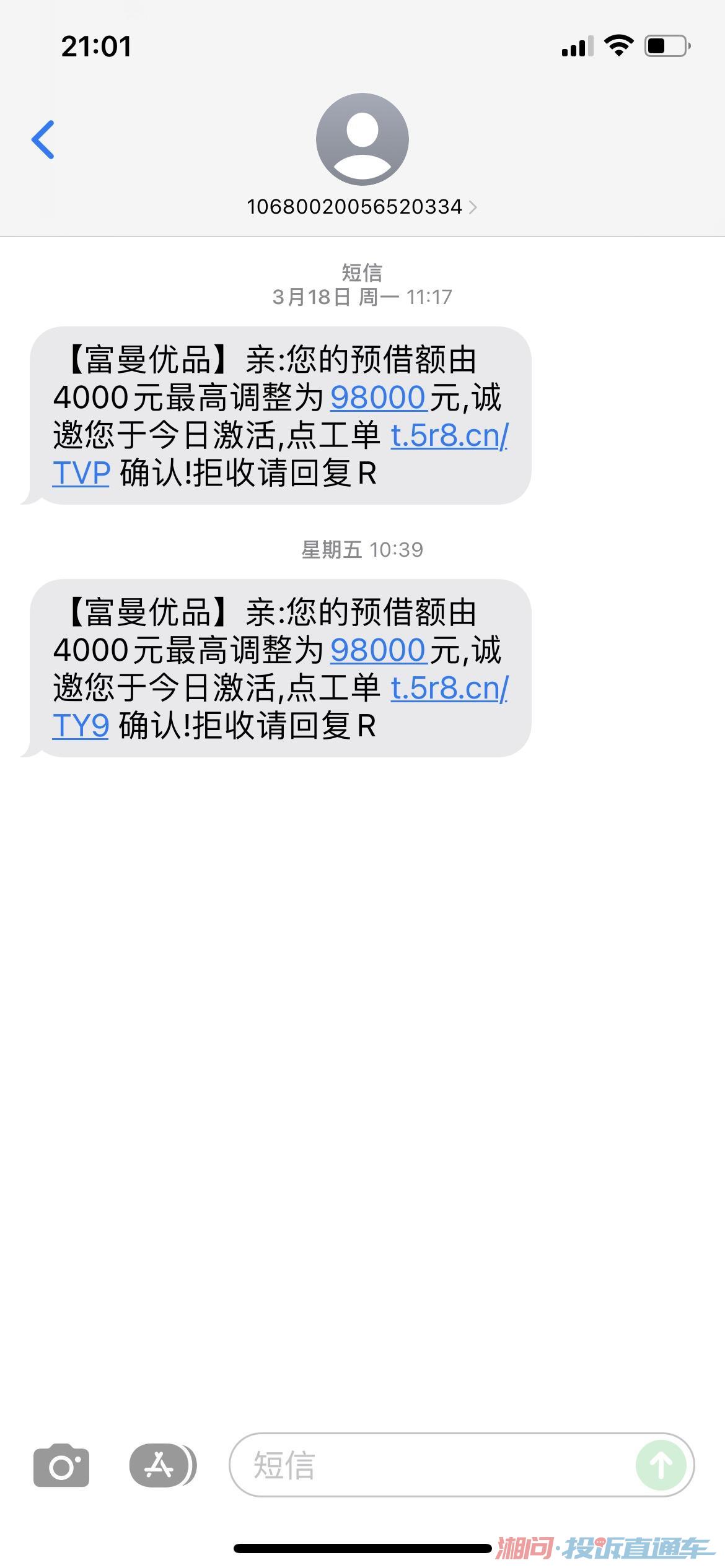Screen dimensions: 725x1568
Task: Open the App Store apps drawer
Action: coord(161,1465)
